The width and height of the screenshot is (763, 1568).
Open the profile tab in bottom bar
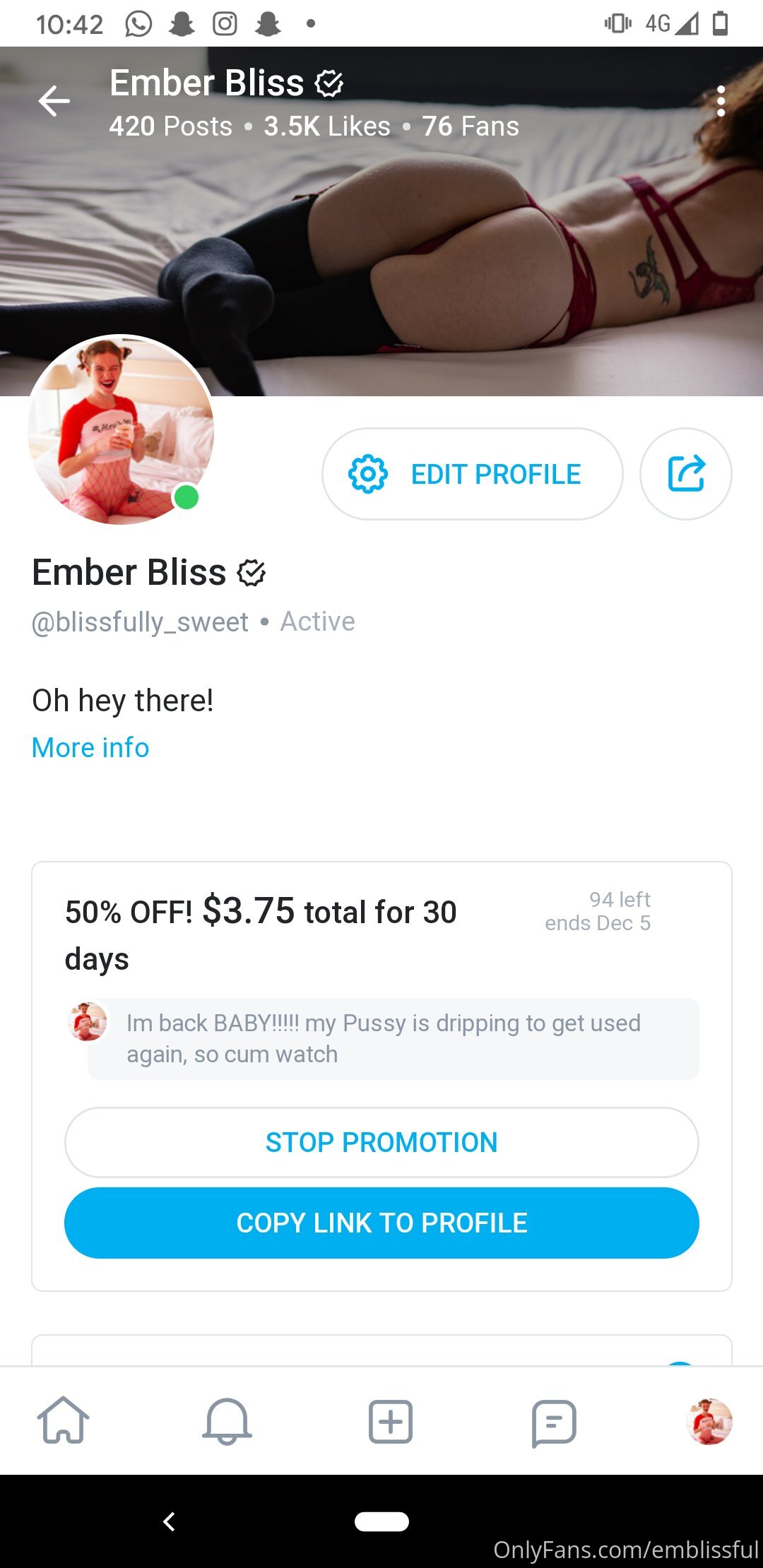coord(709,1421)
